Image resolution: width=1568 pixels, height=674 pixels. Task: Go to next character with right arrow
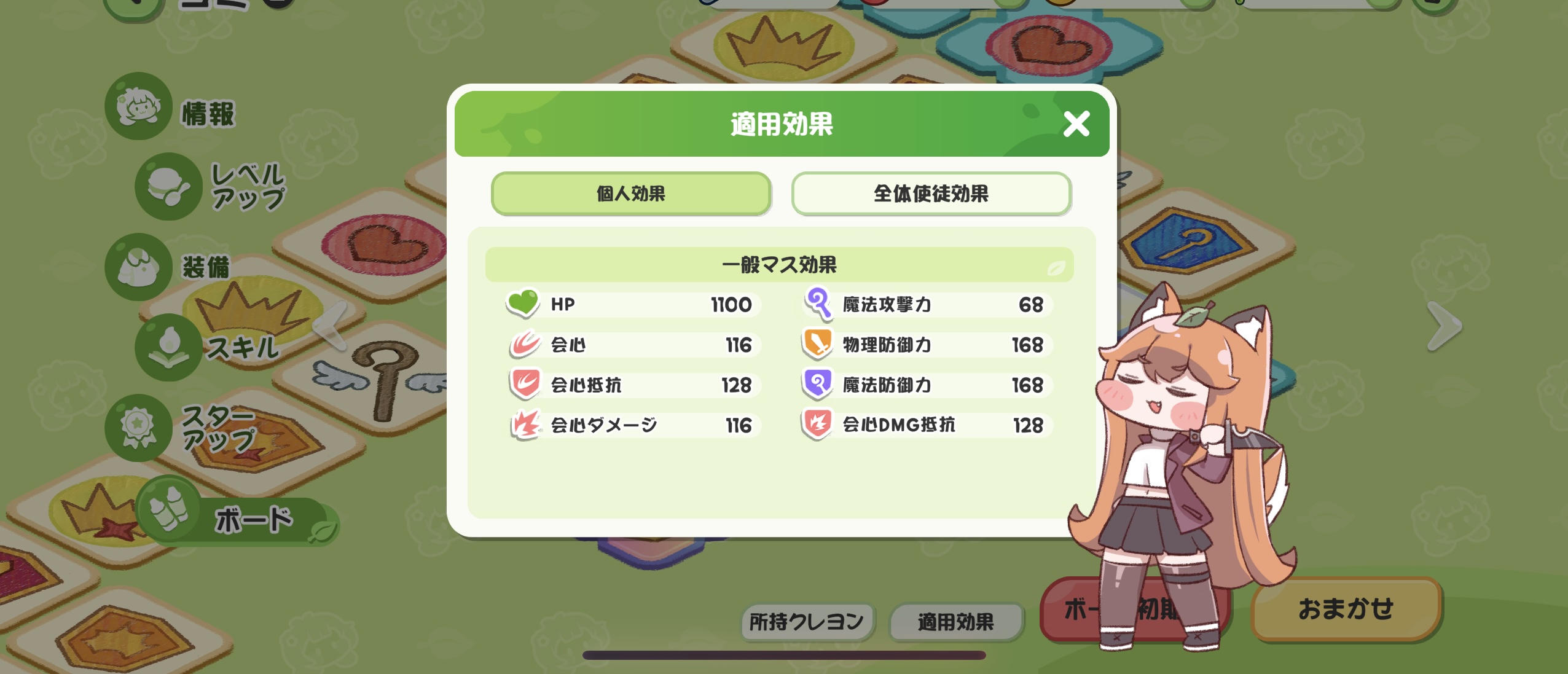point(1443,326)
